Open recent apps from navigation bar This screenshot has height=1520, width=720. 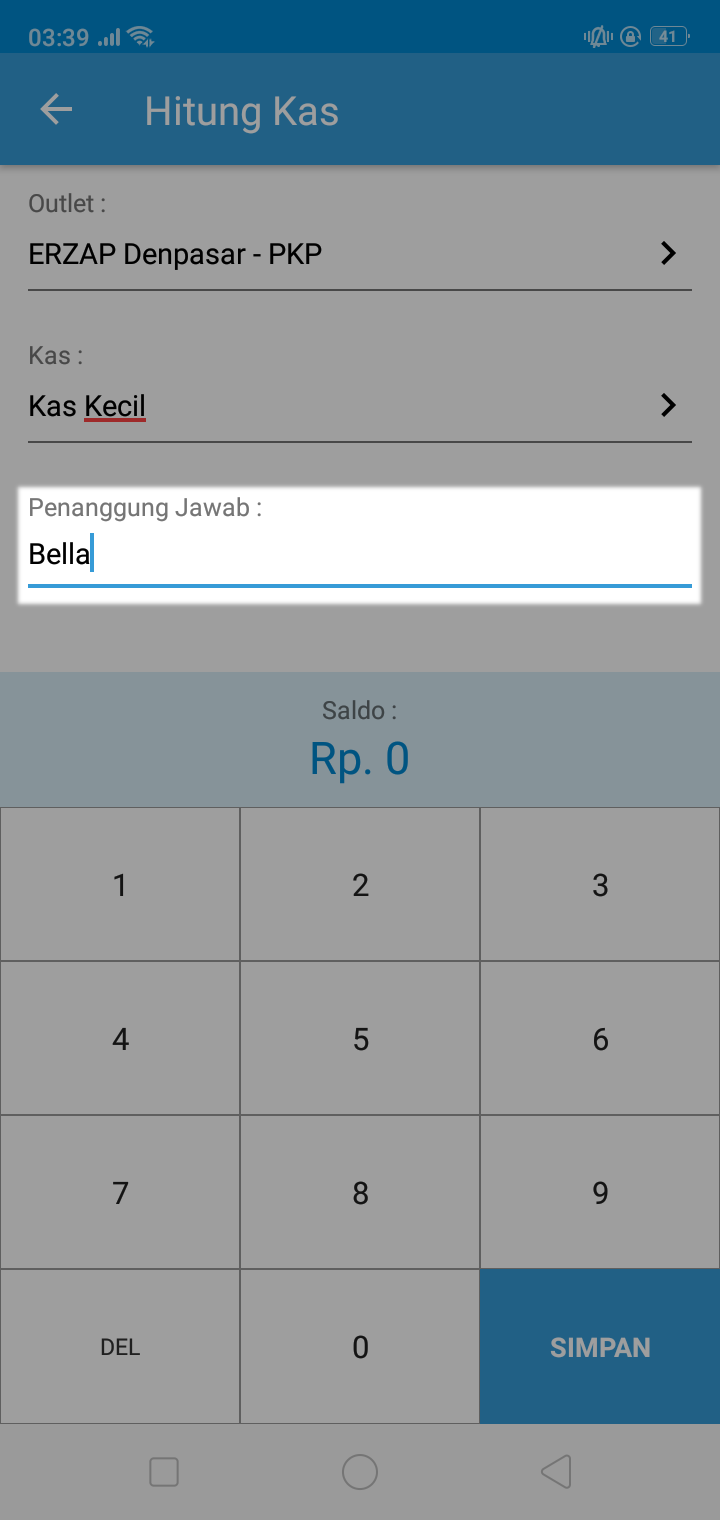coord(163,1472)
